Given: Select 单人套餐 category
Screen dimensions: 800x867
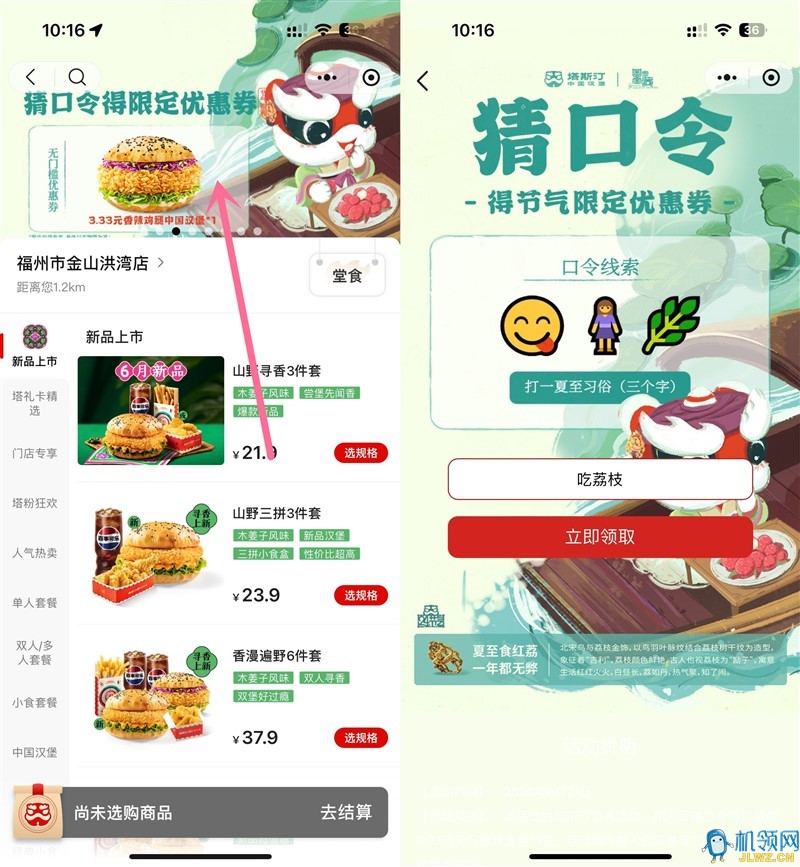Looking at the screenshot, I should 34,602.
